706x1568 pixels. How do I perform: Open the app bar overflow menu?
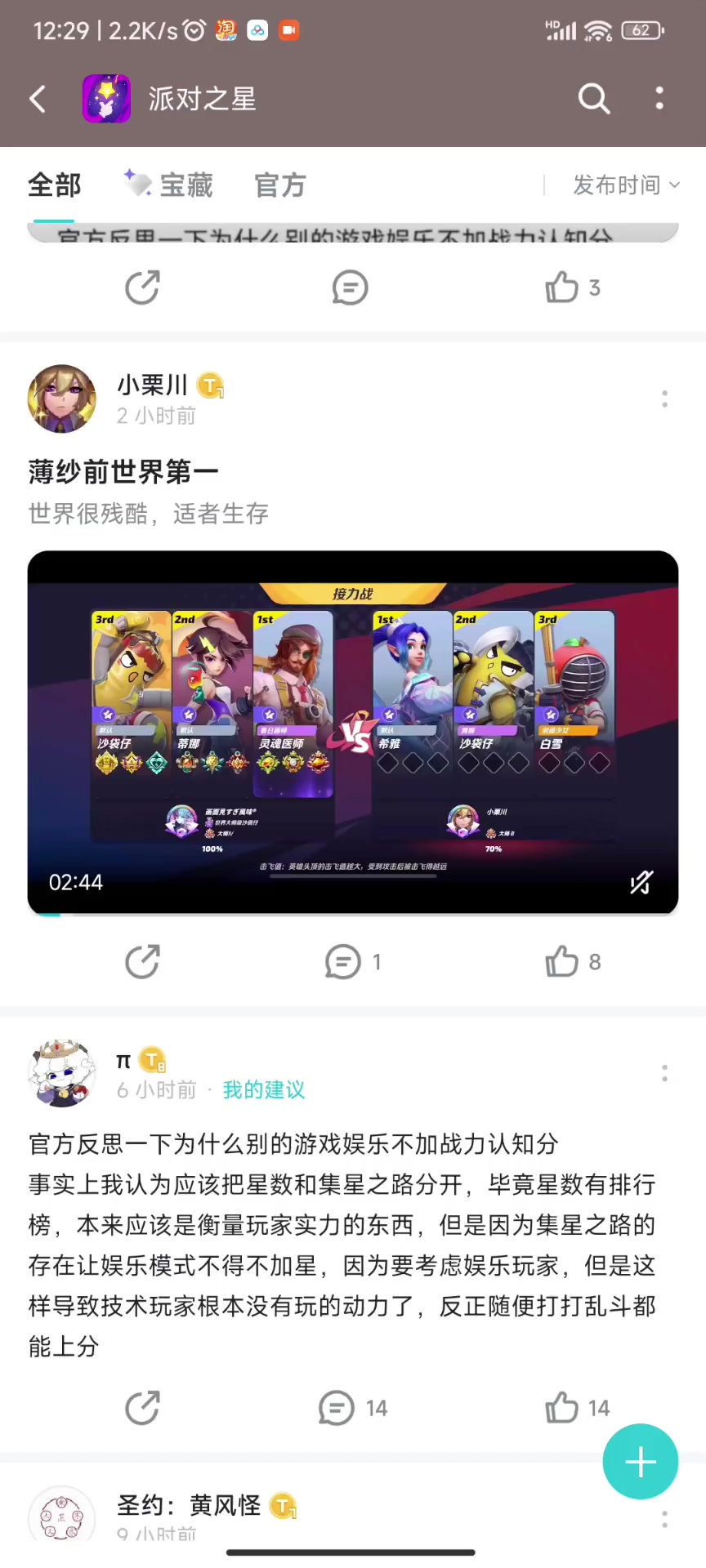[x=659, y=99]
